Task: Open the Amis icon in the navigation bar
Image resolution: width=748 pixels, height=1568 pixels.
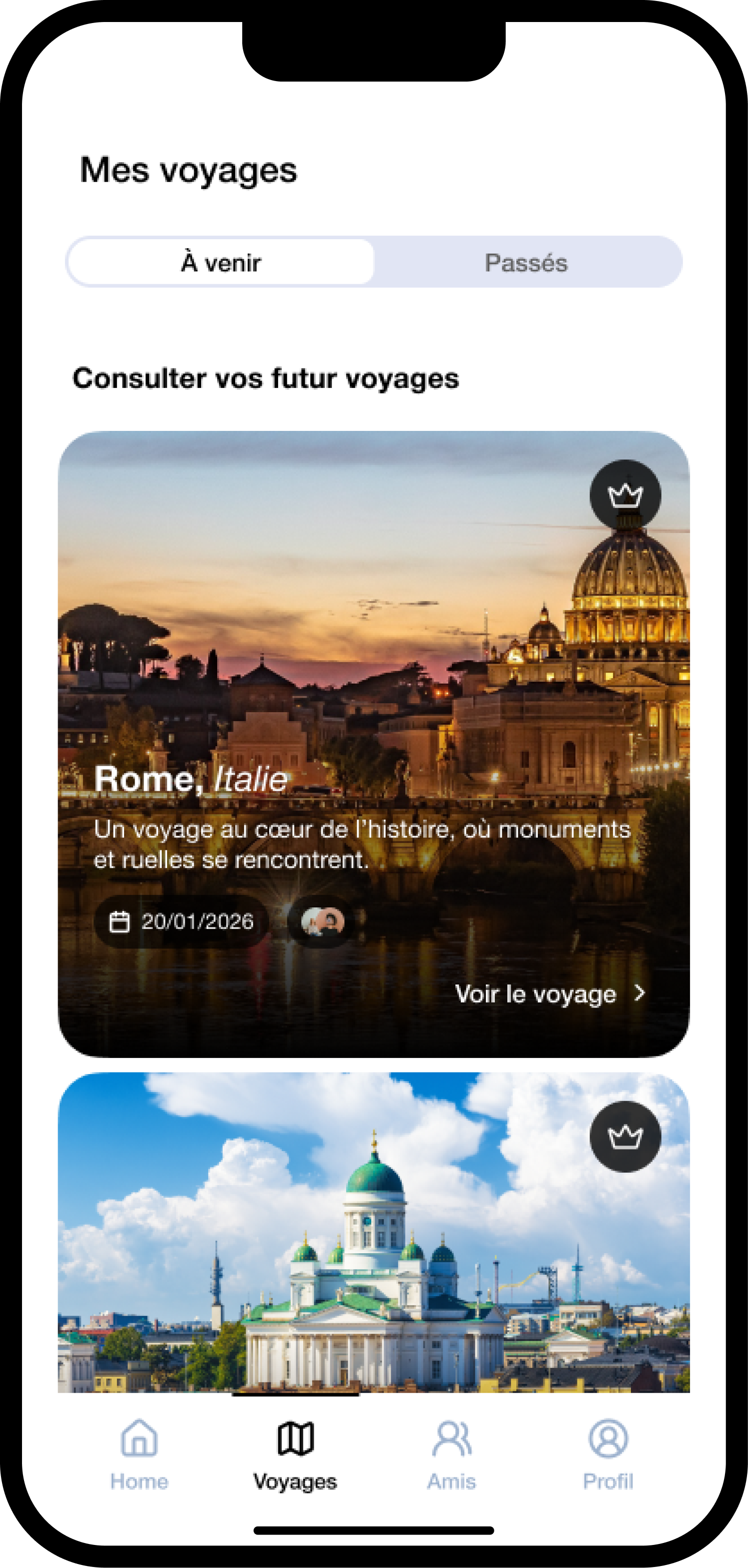Action: tap(452, 1439)
